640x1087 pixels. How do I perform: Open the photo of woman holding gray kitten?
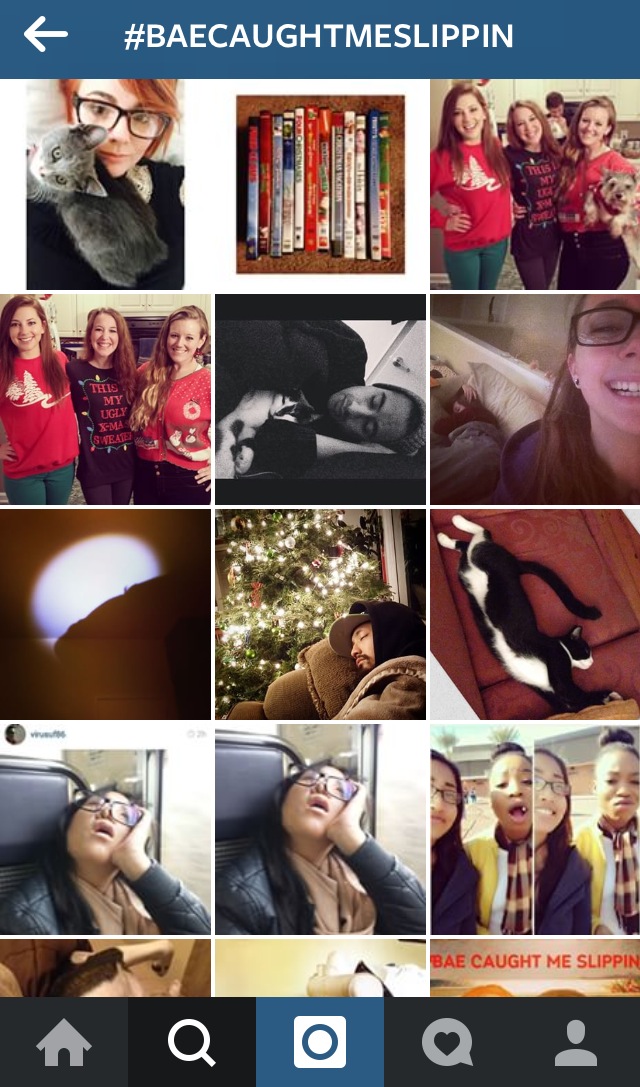(x=105, y=185)
